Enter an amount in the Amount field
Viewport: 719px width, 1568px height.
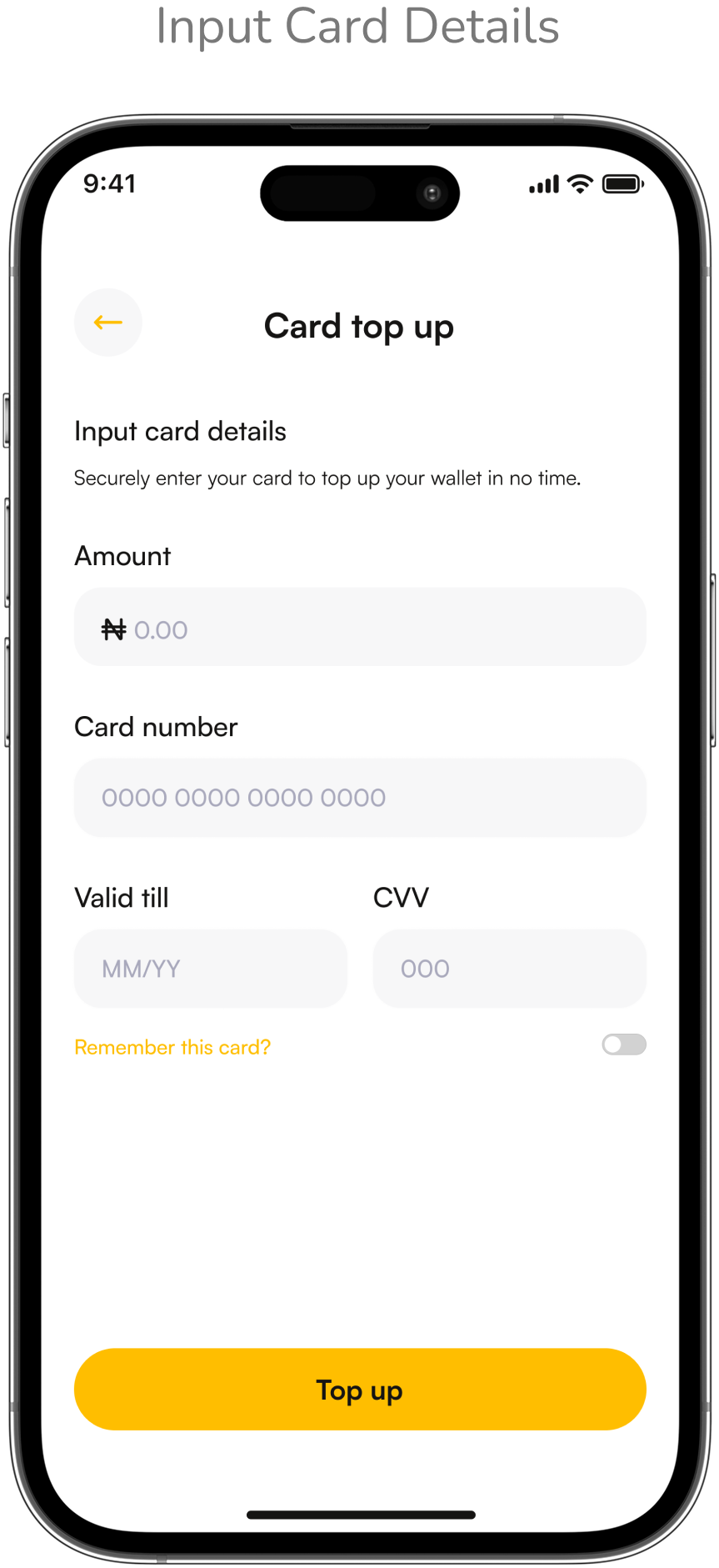pyautogui.click(x=360, y=628)
